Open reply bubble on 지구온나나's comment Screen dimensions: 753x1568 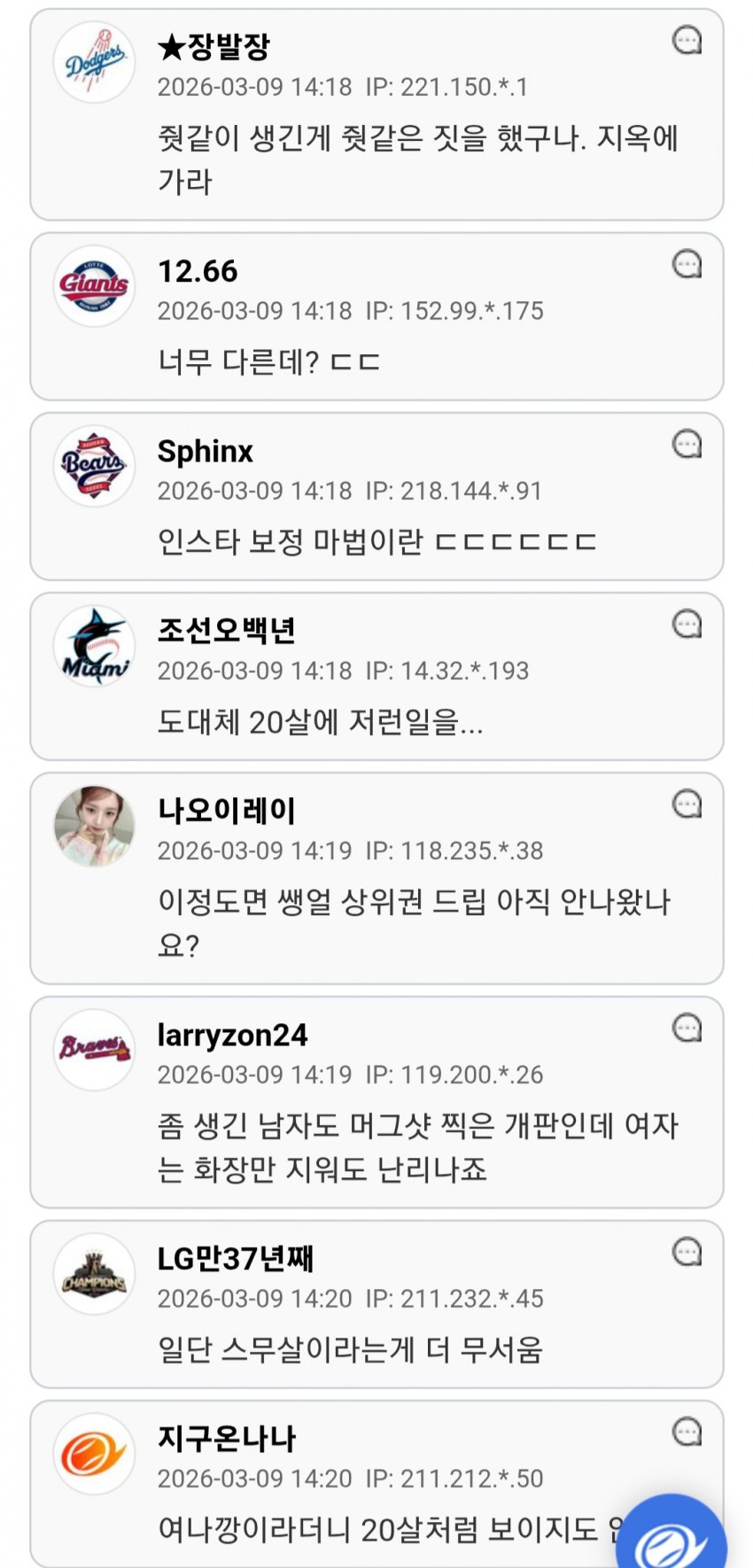687,1432
